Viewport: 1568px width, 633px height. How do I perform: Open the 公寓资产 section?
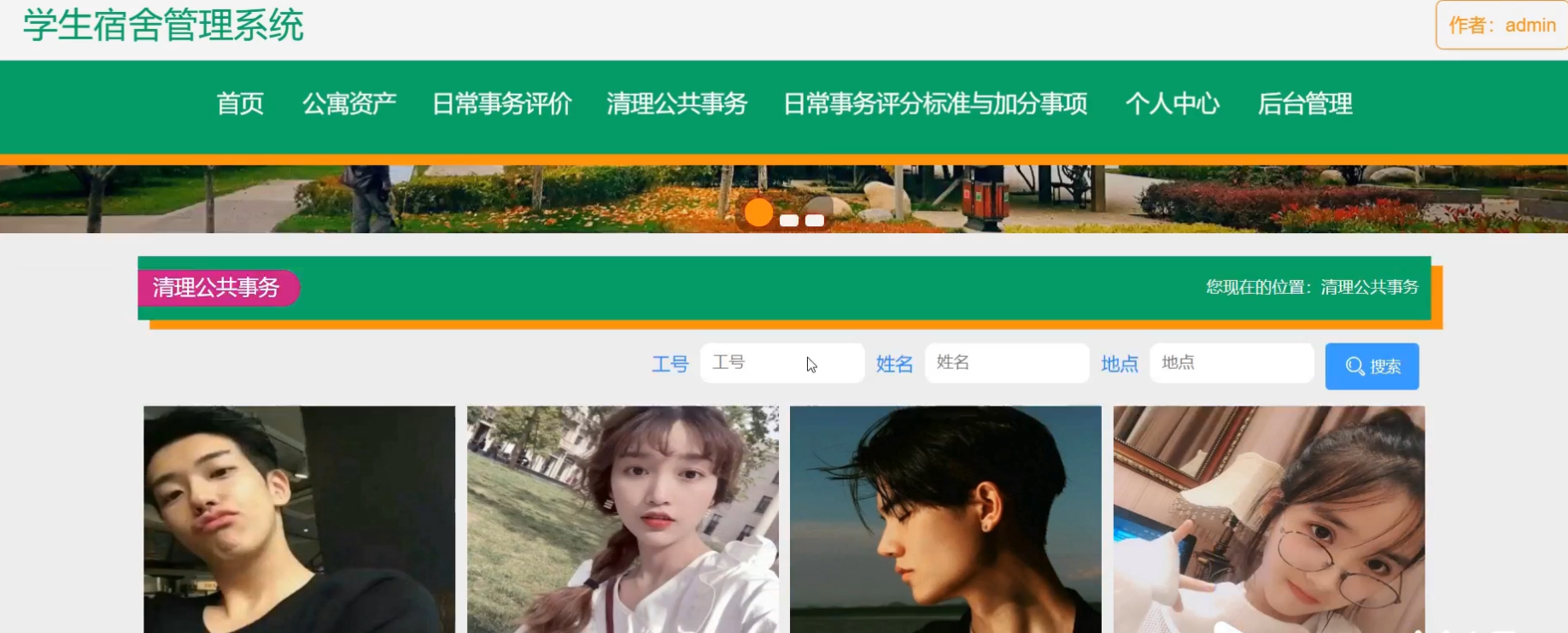[x=348, y=104]
